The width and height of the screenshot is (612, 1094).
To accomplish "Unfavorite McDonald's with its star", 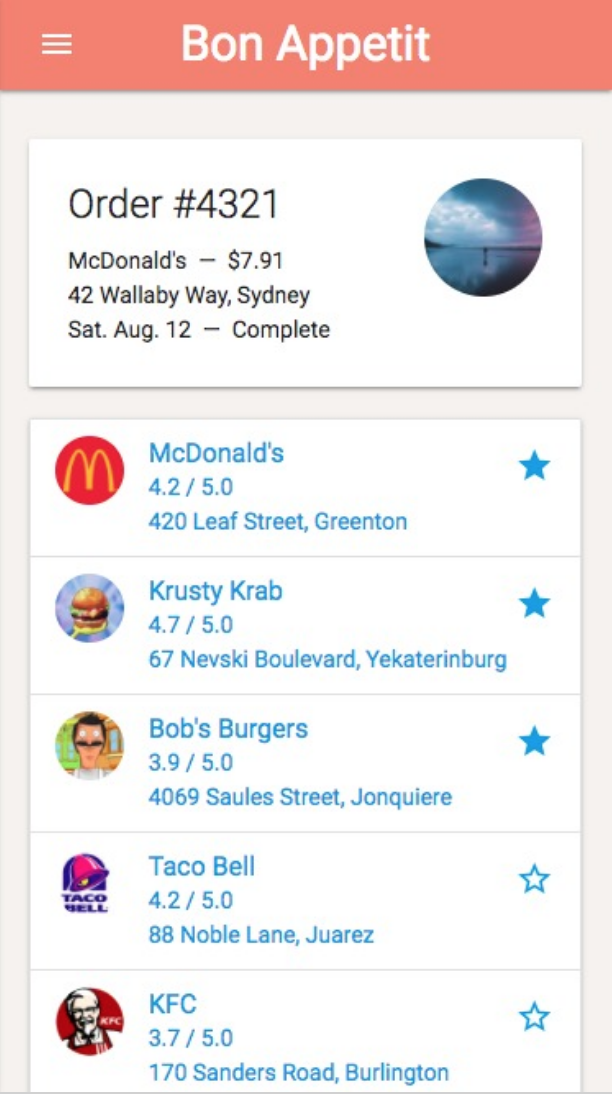I will (x=534, y=466).
